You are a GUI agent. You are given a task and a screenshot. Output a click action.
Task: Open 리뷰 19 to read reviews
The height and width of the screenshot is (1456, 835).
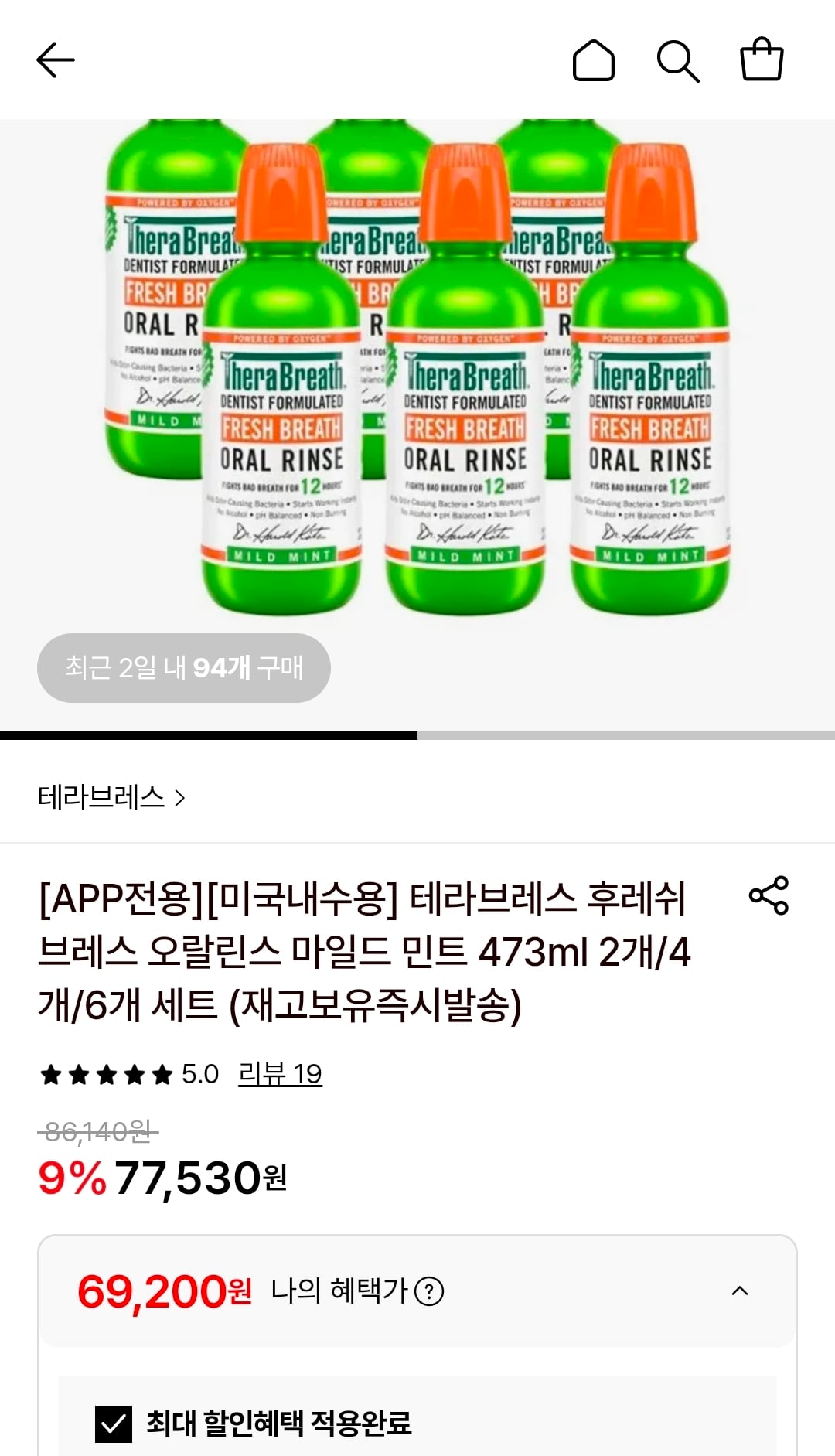(x=278, y=1074)
